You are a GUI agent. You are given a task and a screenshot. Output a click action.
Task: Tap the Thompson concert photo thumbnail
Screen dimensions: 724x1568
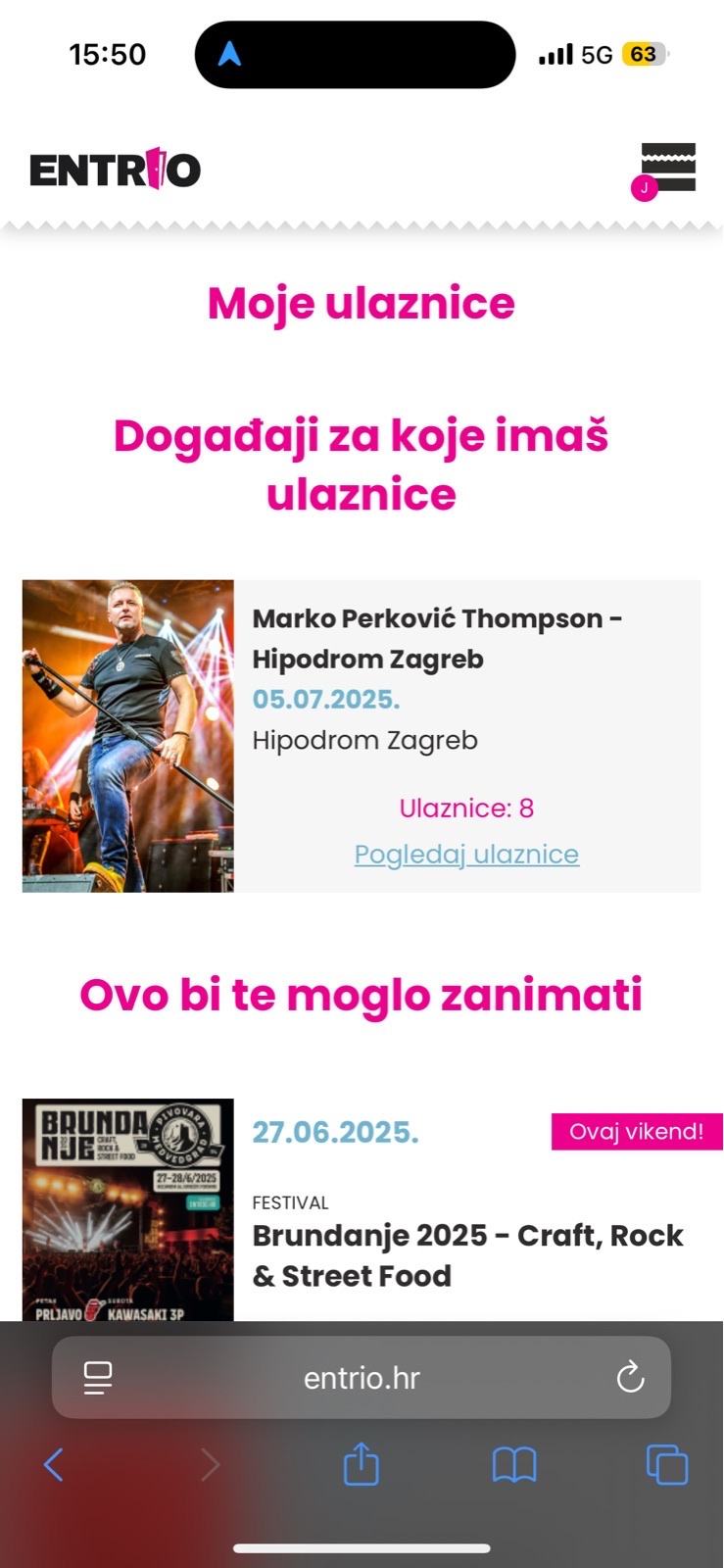click(x=127, y=735)
